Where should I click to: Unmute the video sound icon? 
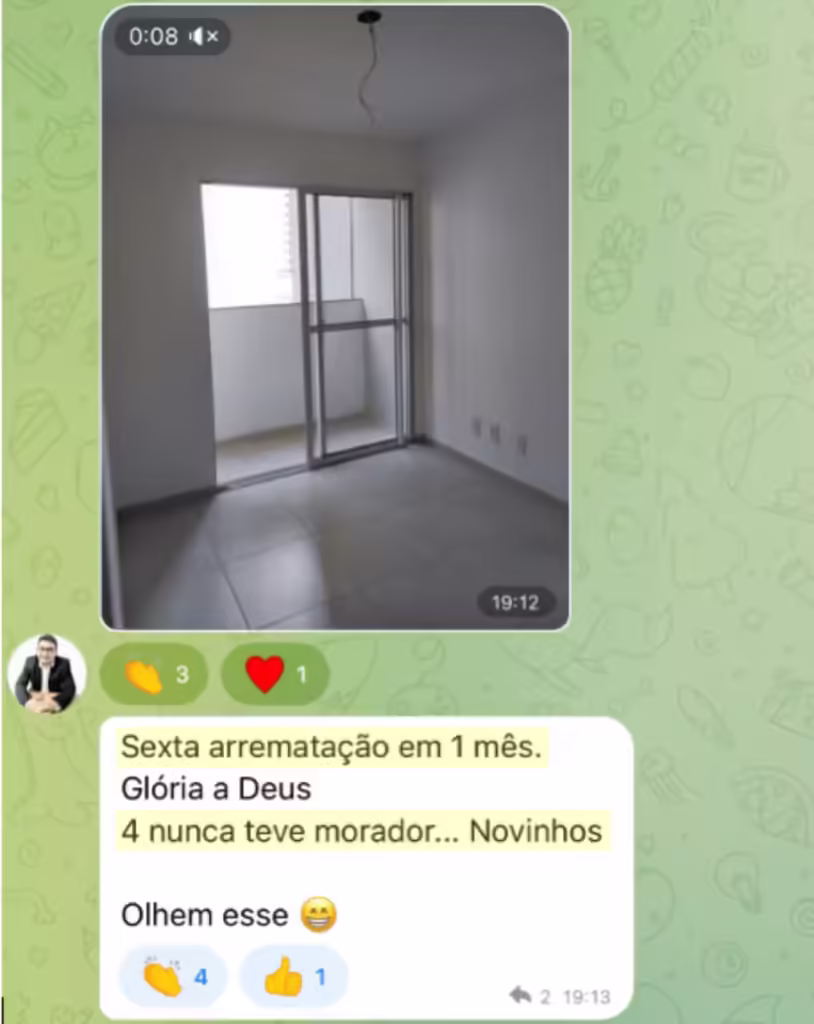pyautogui.click(x=208, y=37)
